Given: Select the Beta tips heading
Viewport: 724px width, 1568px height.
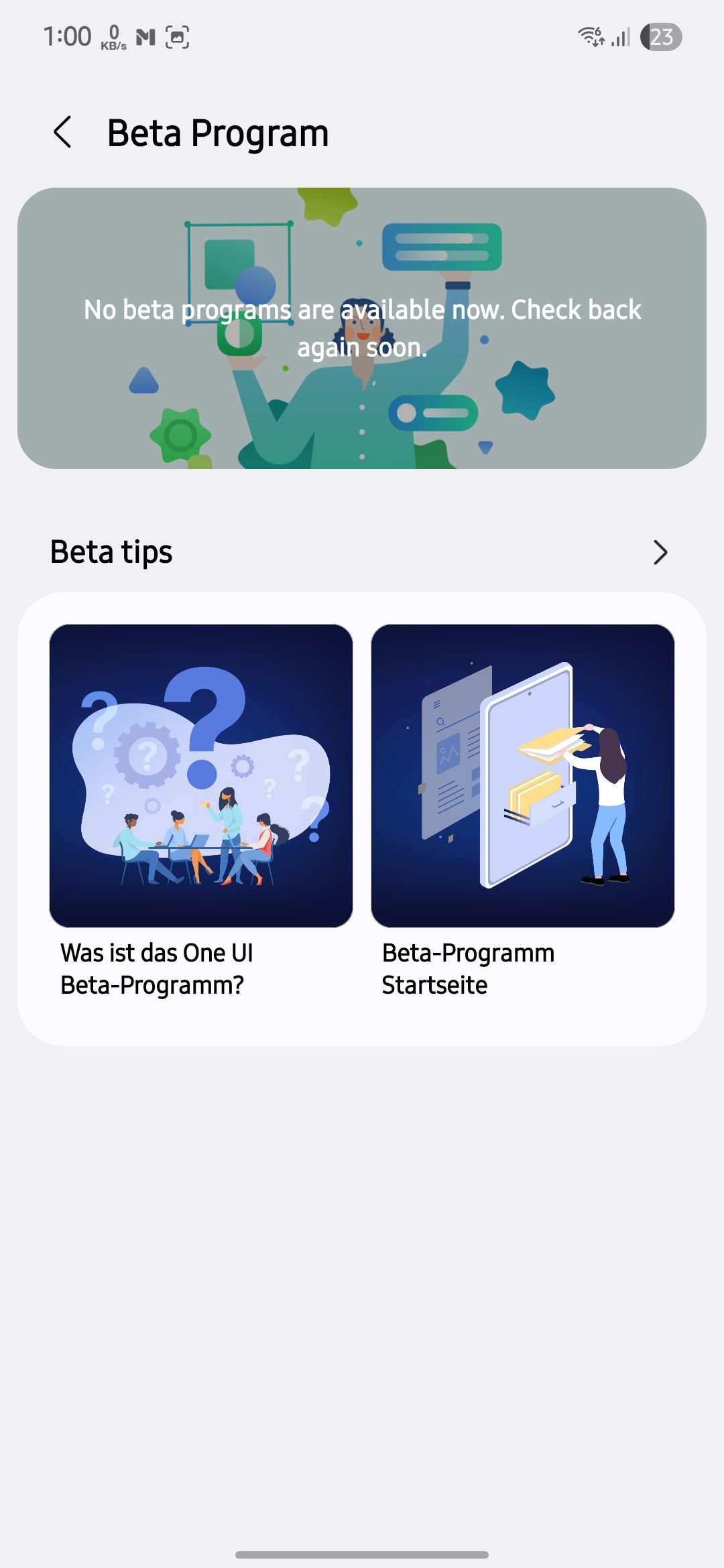Looking at the screenshot, I should (x=111, y=552).
